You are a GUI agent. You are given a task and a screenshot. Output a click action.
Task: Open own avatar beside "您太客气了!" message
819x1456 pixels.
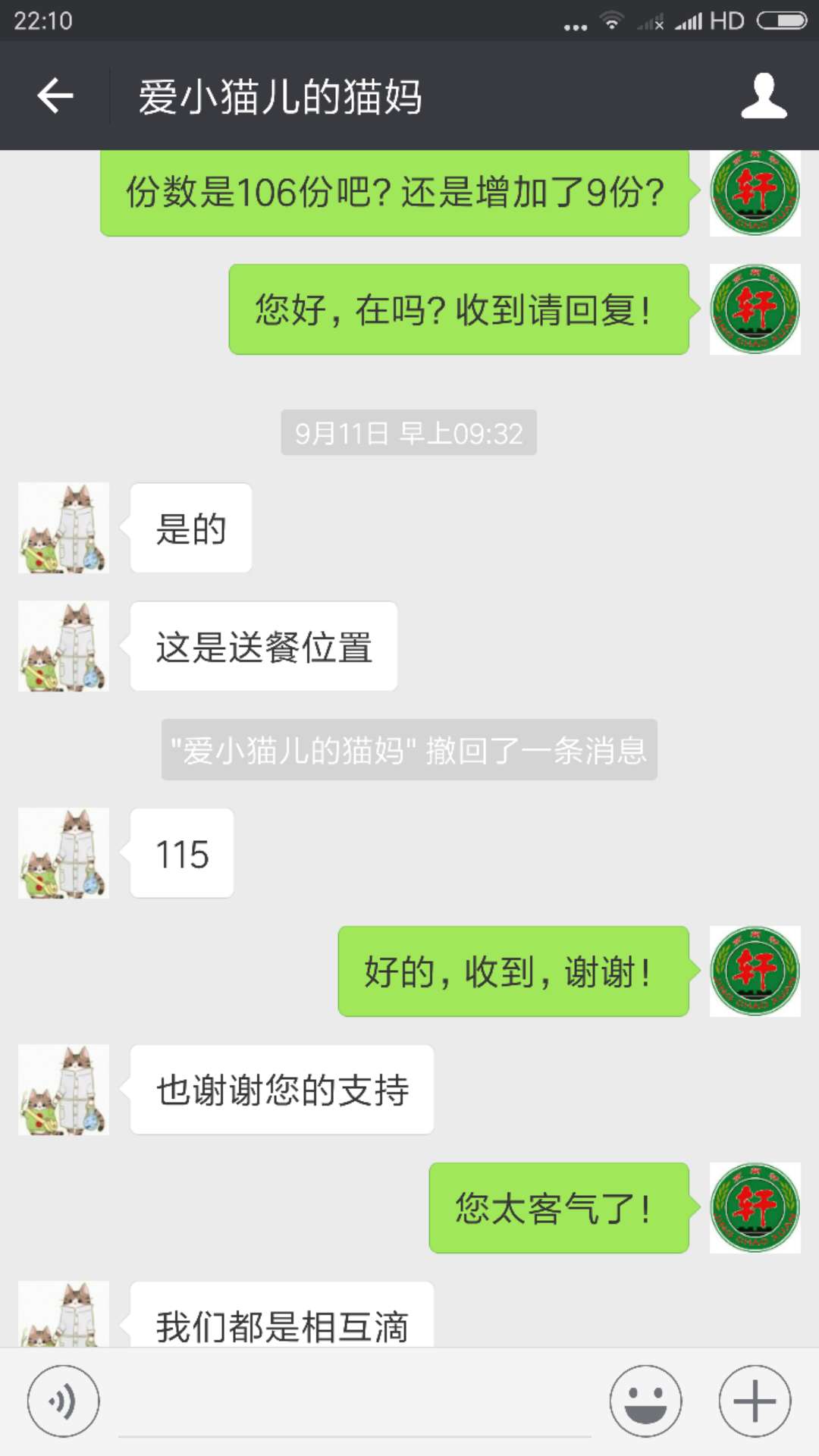[x=755, y=1207]
